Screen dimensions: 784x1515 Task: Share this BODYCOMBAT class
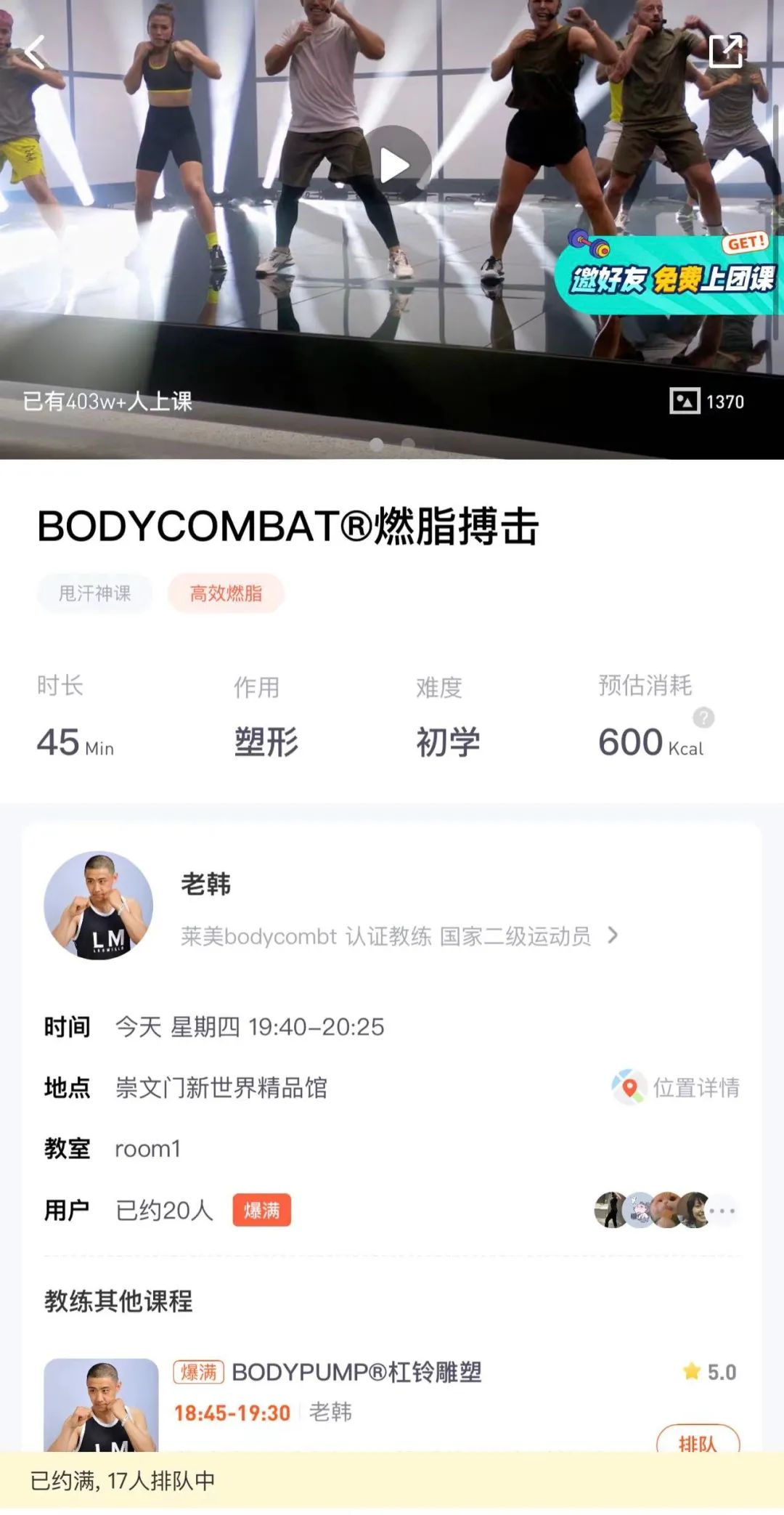coord(725,51)
